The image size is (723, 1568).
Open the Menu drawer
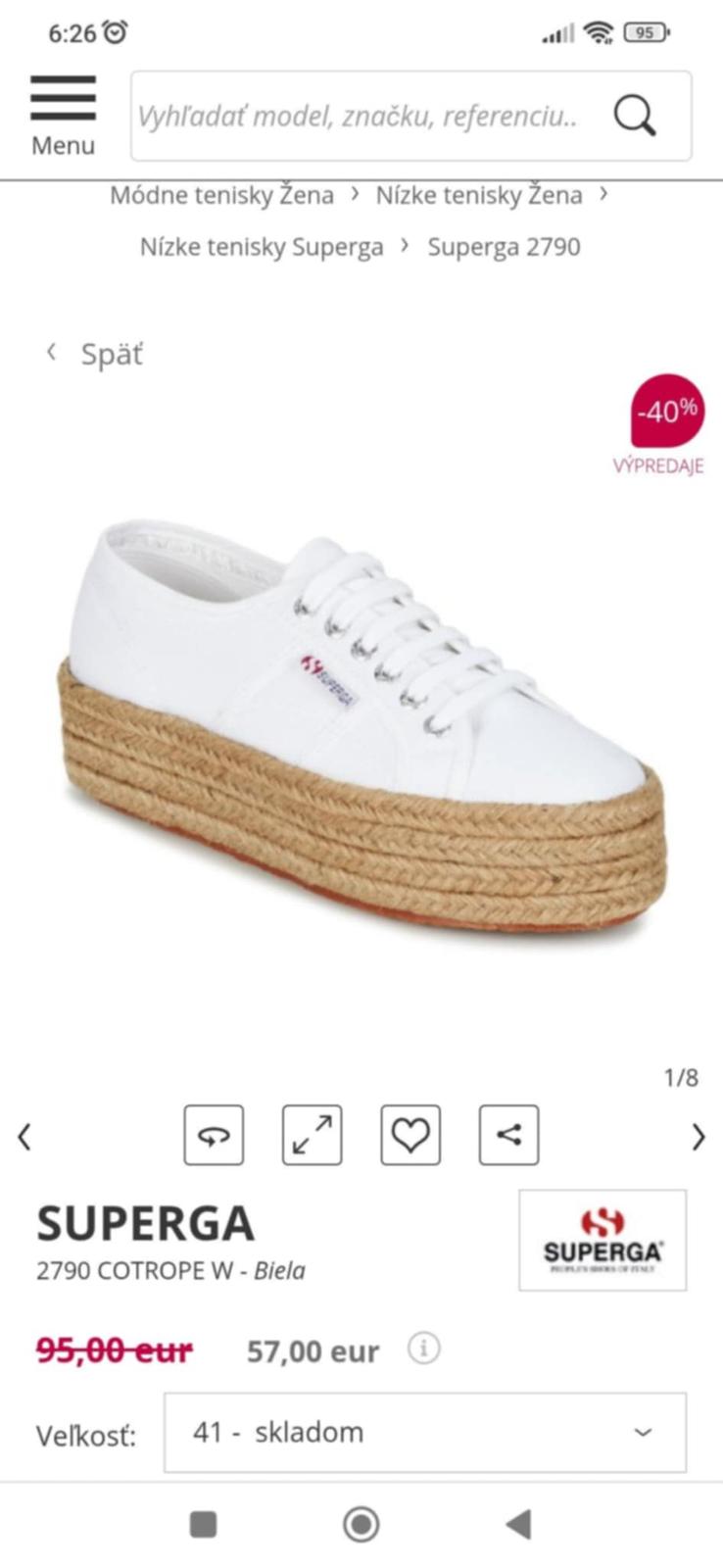pyautogui.click(x=63, y=116)
